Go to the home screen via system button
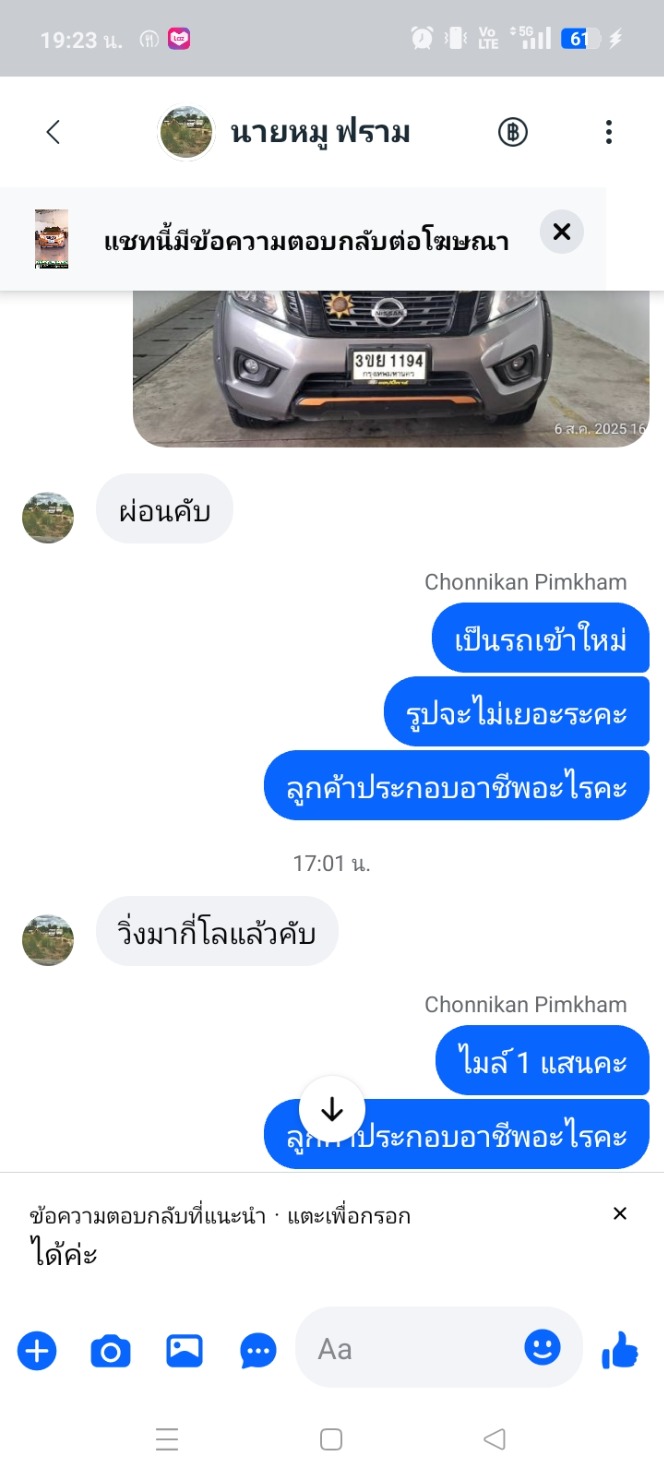664x1480 pixels. 331,1439
